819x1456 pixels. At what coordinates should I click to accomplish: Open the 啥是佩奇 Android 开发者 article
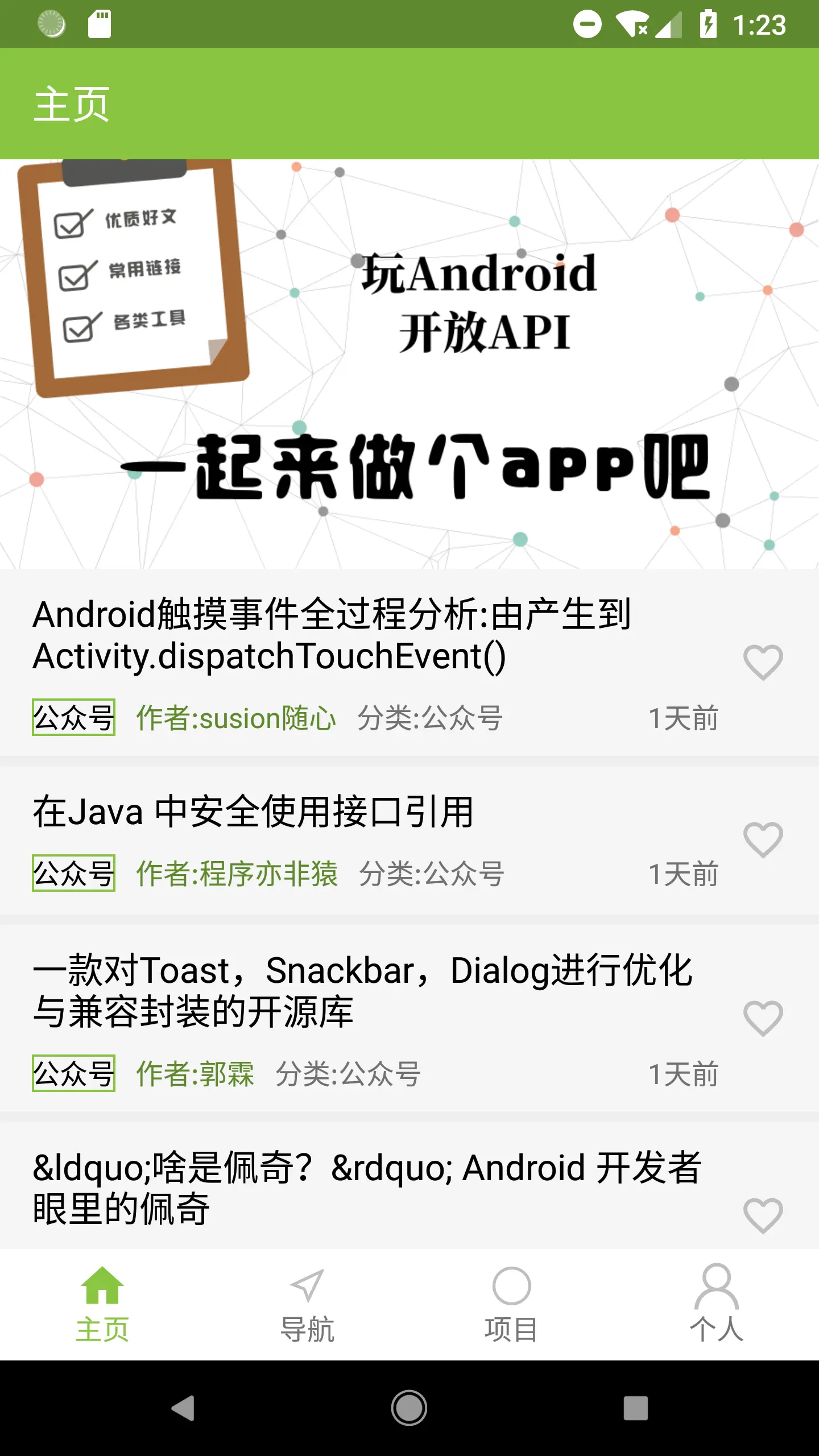366,1188
